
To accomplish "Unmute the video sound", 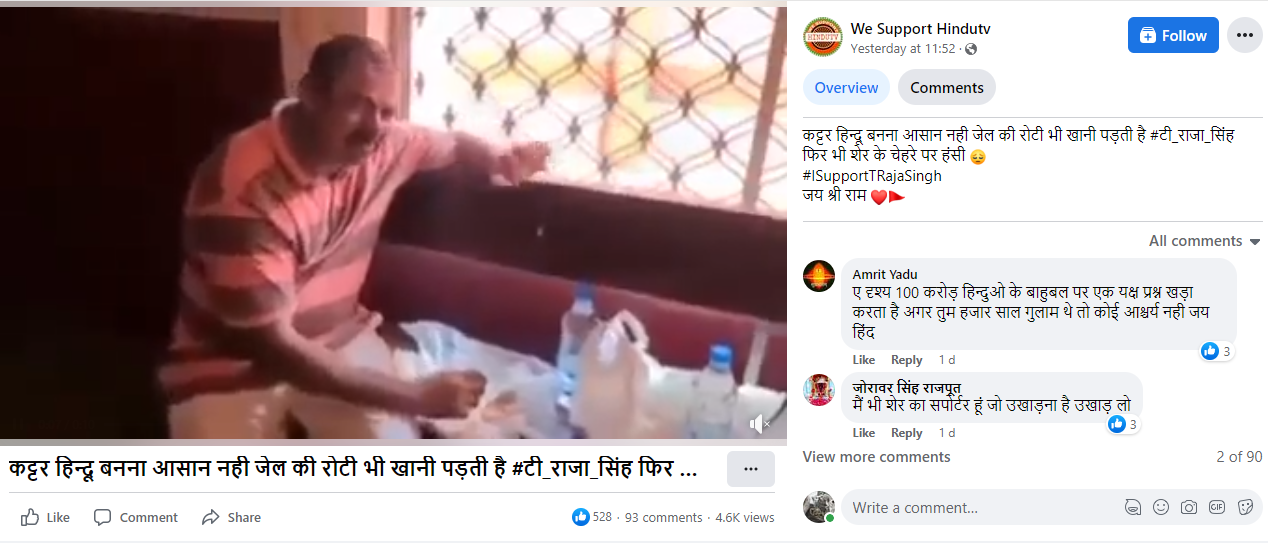I will point(760,424).
